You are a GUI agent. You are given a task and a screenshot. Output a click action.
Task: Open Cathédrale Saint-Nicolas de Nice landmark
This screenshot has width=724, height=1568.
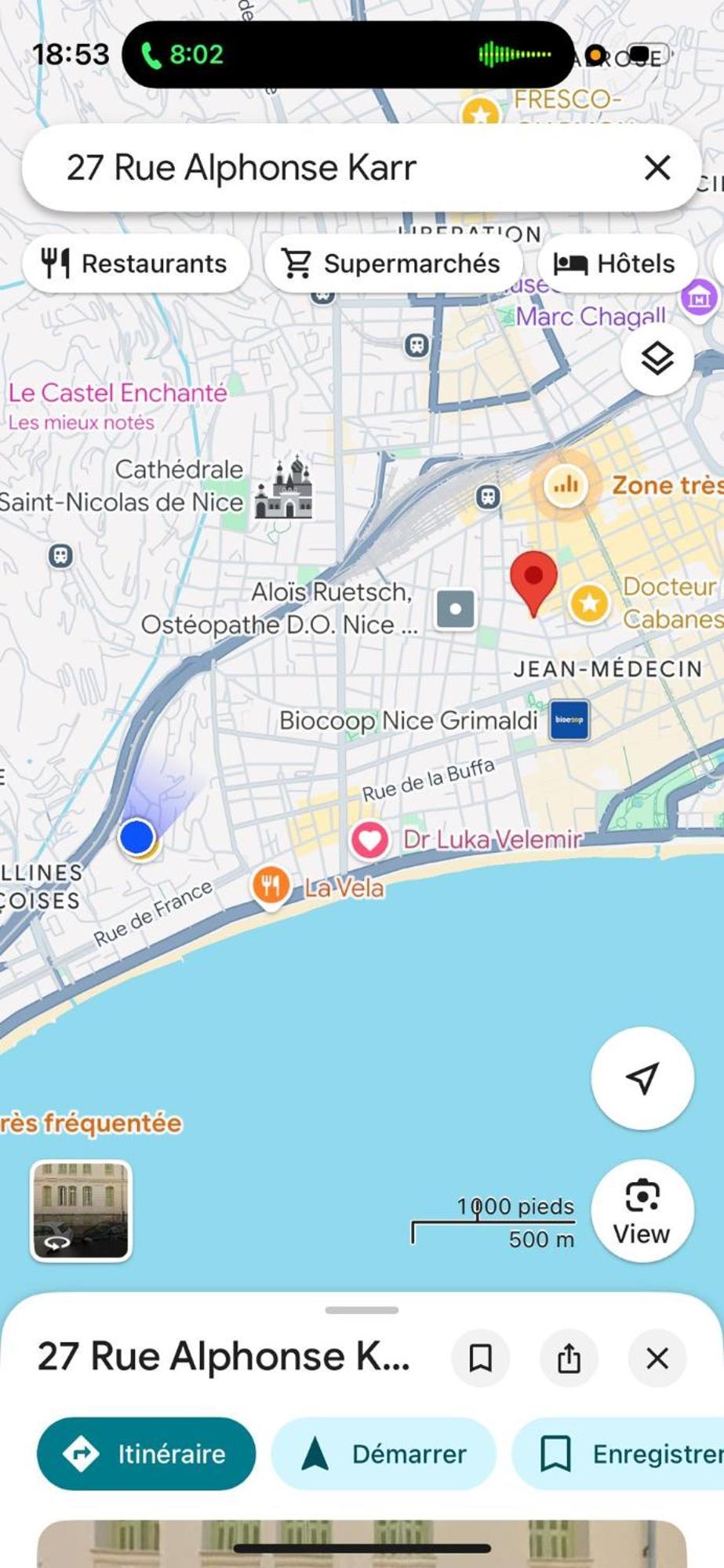(x=284, y=489)
